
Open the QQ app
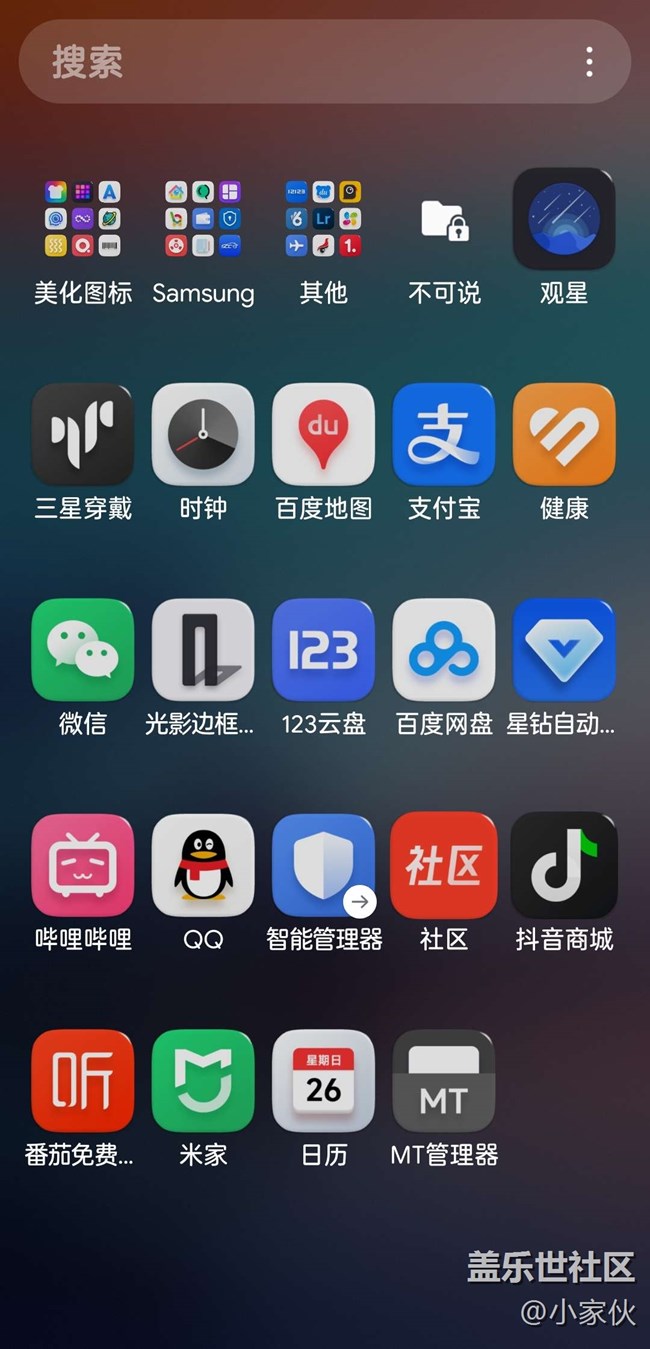tap(203, 865)
